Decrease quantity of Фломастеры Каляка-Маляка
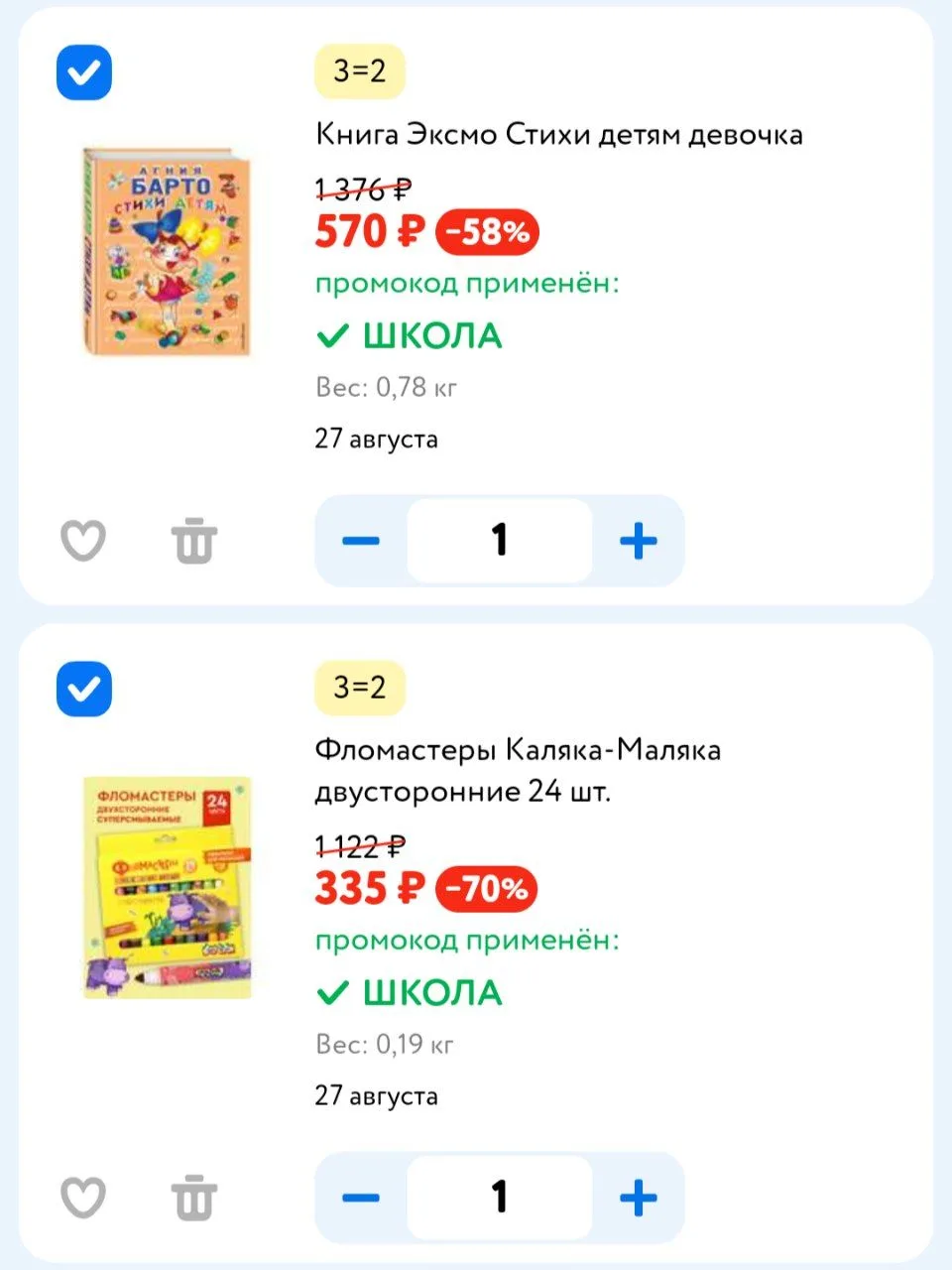The height and width of the screenshot is (1270, 952). click(x=361, y=1198)
